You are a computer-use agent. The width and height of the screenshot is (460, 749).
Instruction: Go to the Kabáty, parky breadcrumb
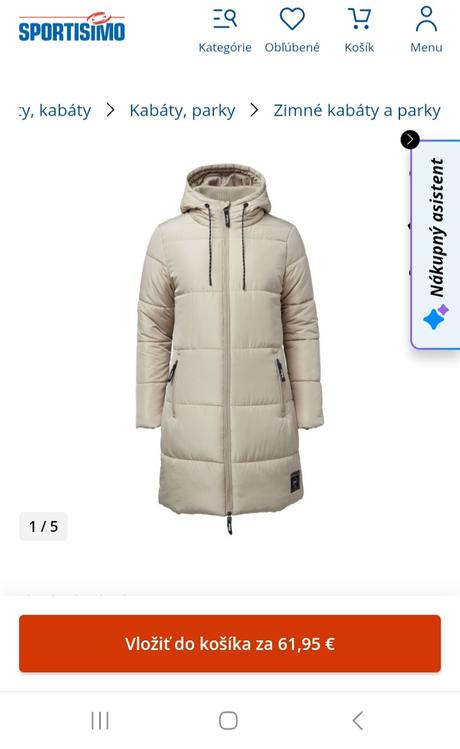(x=182, y=110)
